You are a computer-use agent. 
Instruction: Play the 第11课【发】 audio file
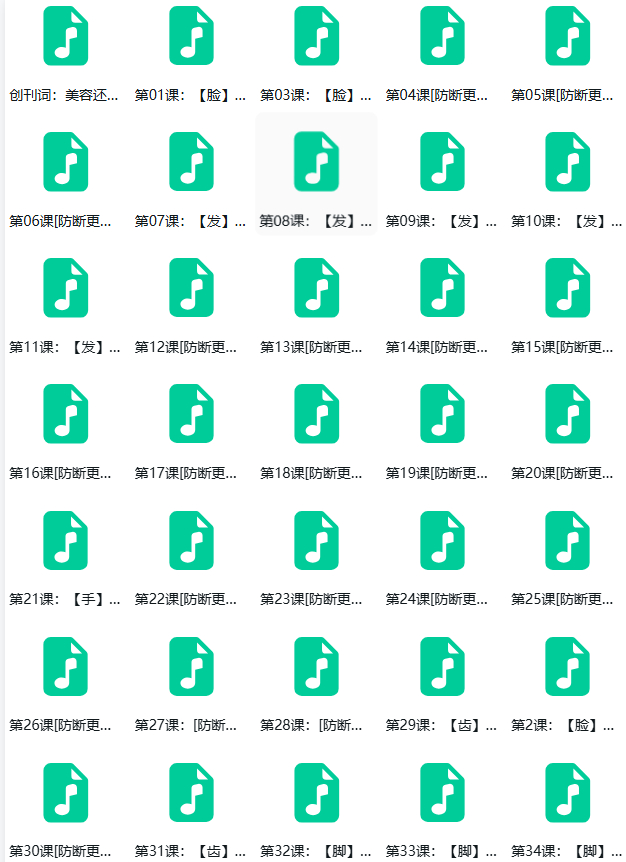click(x=65, y=288)
